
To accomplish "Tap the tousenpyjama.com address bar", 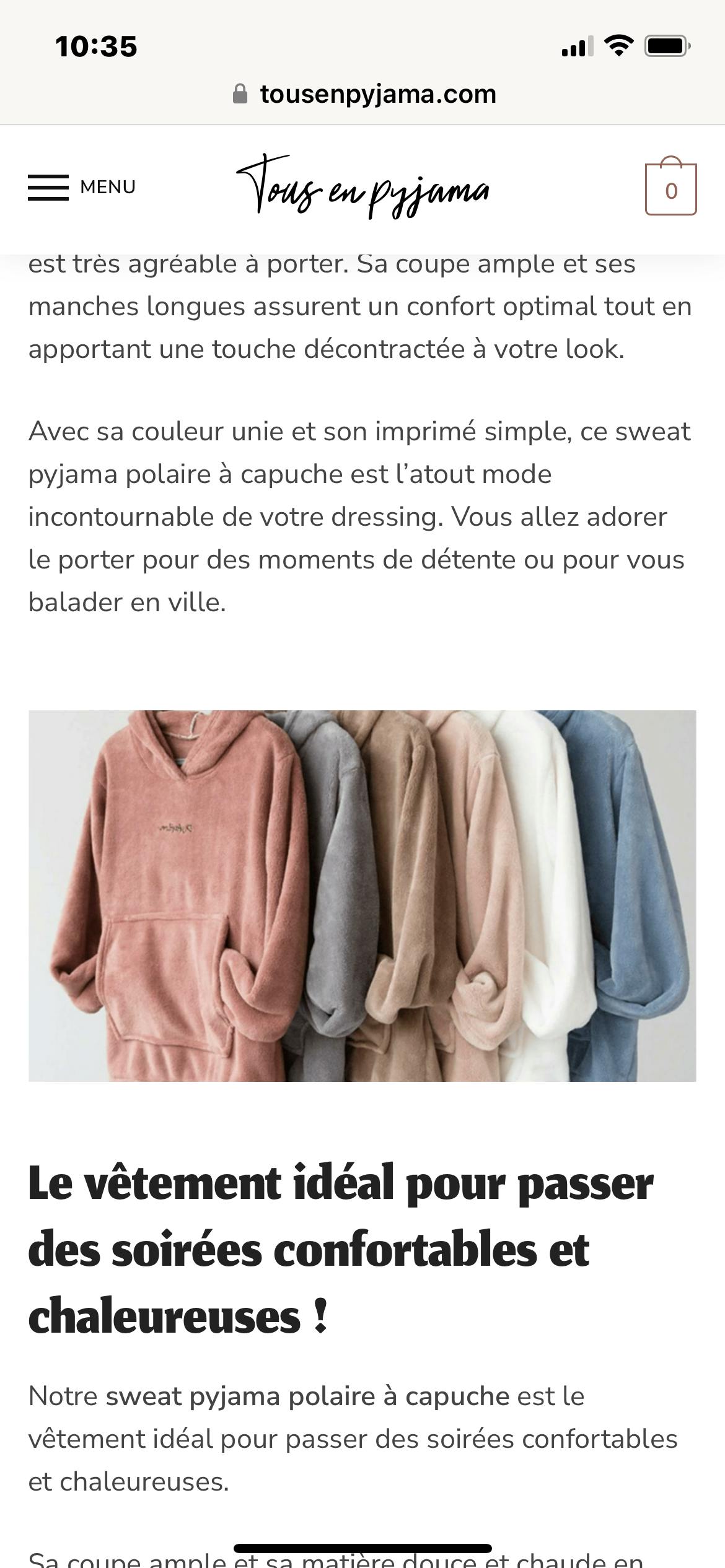I will (364, 94).
